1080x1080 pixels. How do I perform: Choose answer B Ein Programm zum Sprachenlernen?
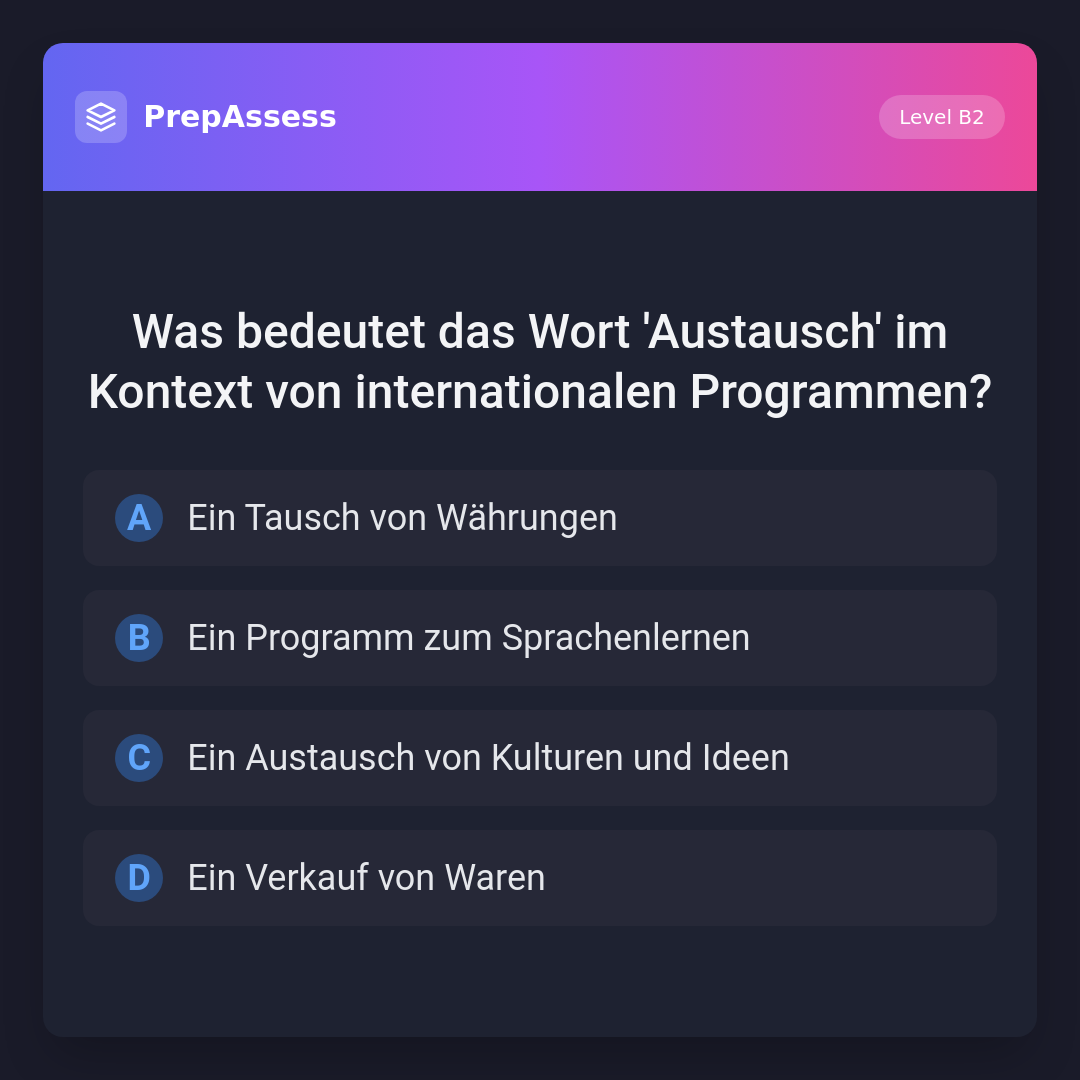click(x=540, y=638)
